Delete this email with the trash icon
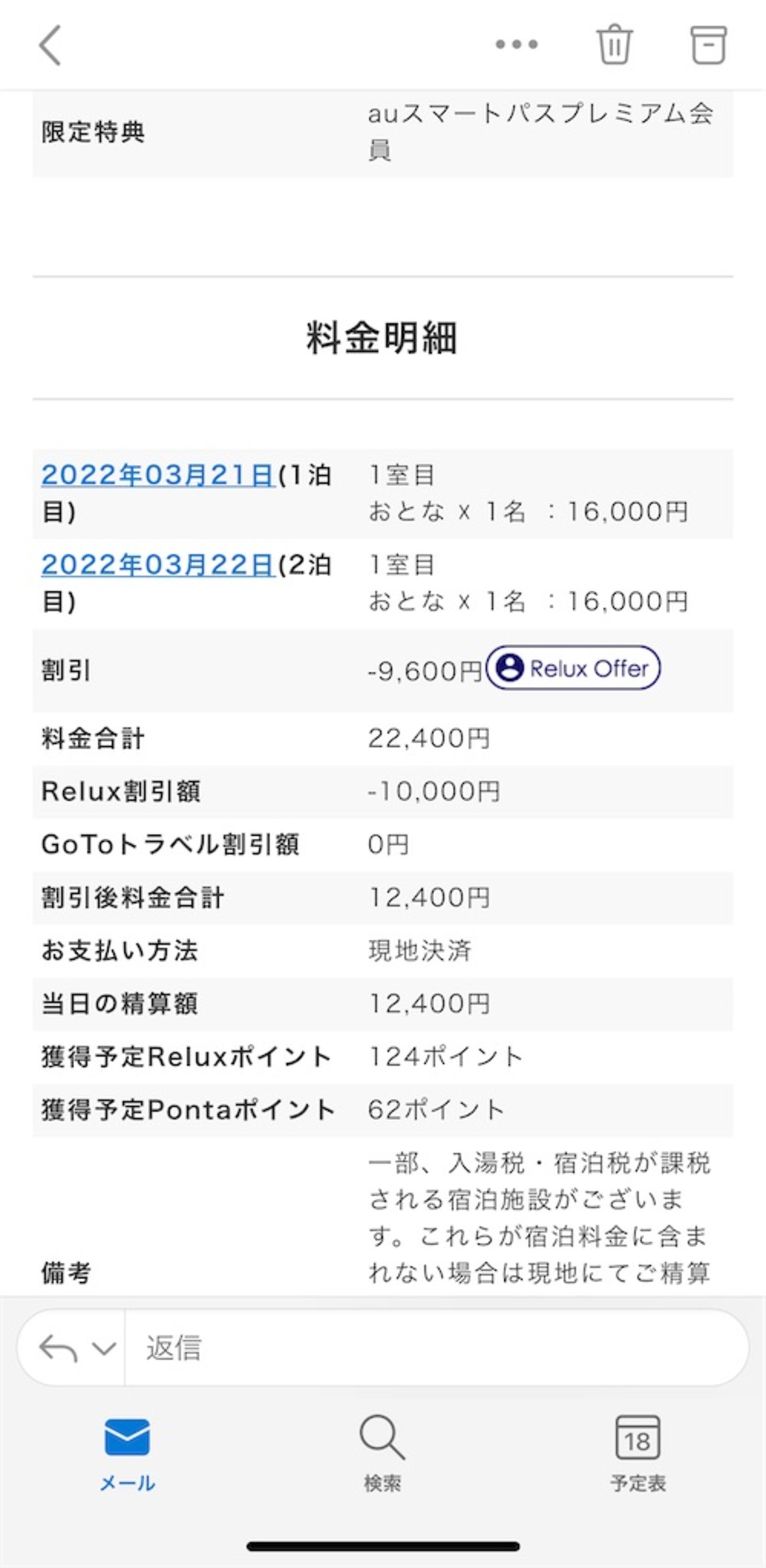The image size is (766, 1568). tap(614, 44)
